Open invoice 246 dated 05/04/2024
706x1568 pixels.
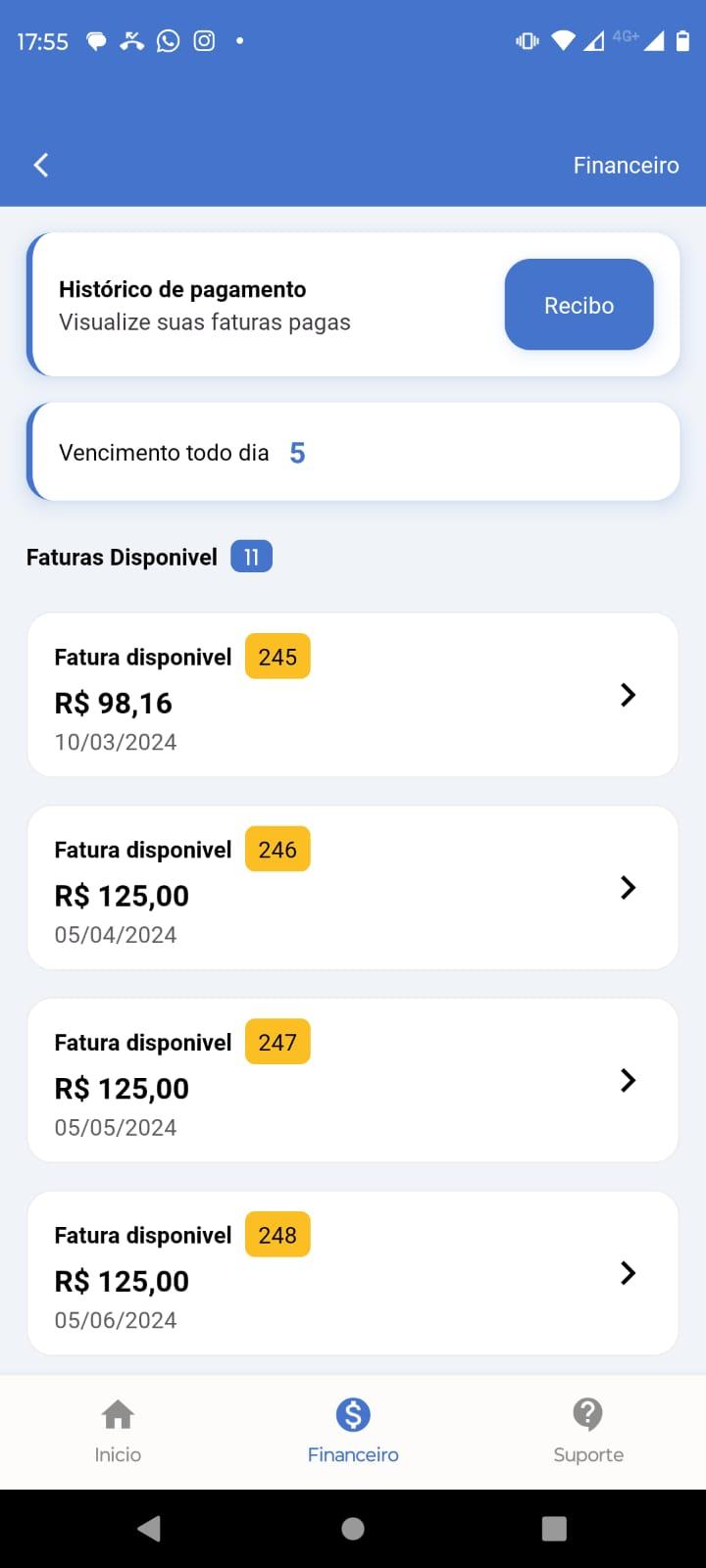353,888
